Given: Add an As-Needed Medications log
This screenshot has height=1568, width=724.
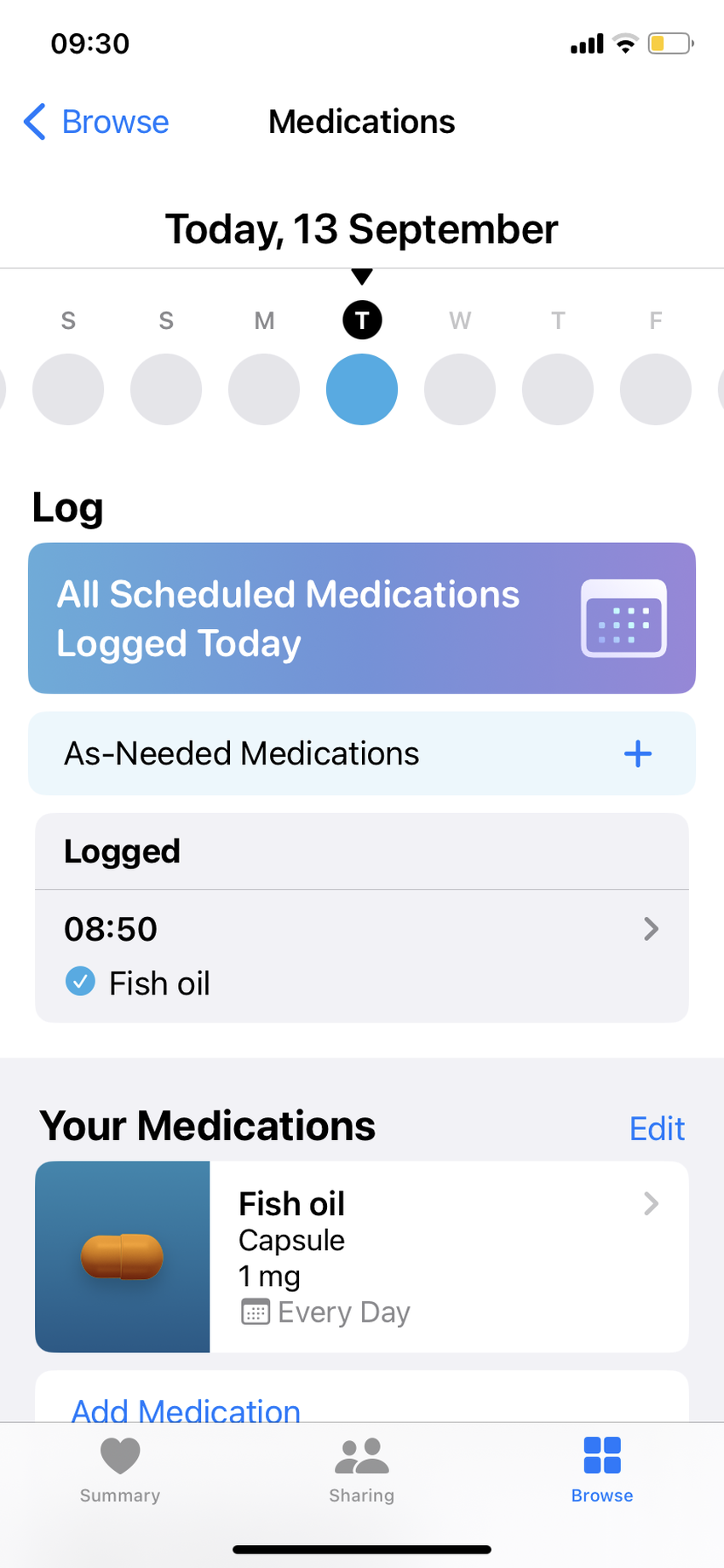Looking at the screenshot, I should (x=637, y=754).
